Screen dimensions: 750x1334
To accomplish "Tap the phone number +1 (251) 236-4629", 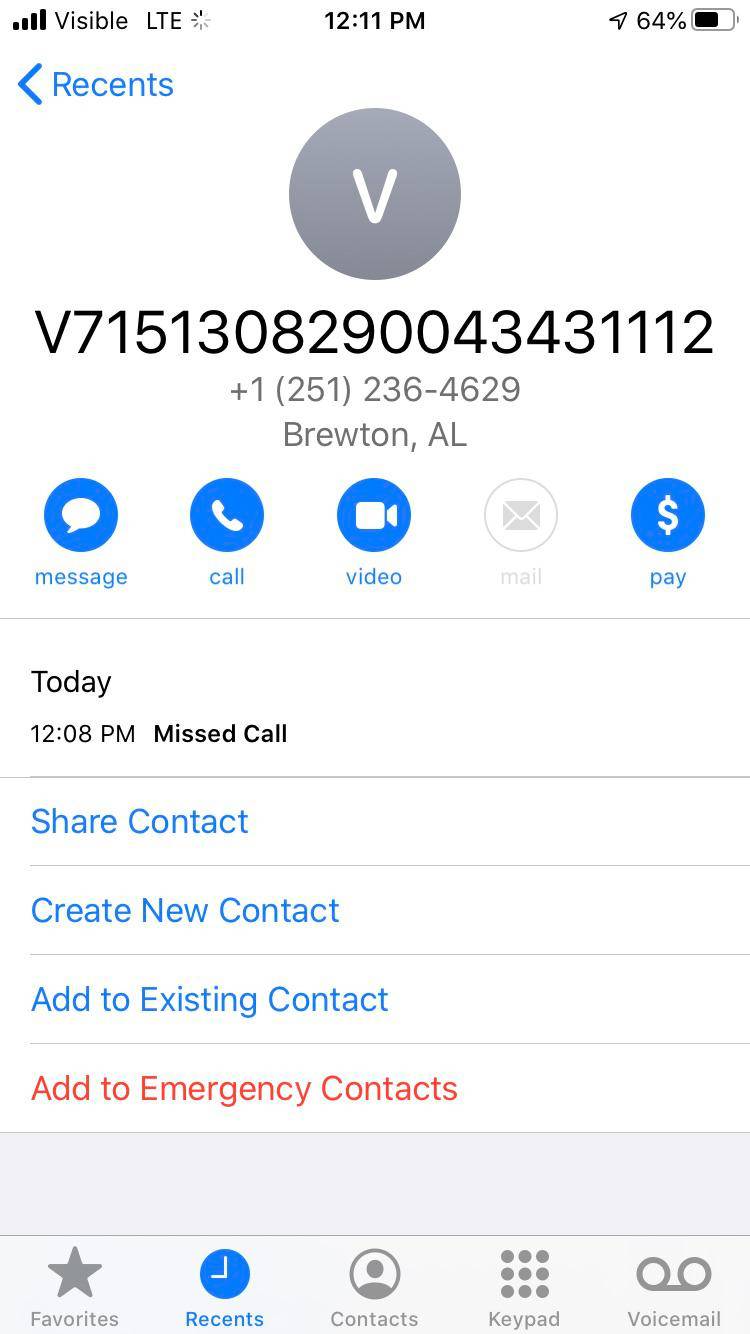I will coord(374,389).
